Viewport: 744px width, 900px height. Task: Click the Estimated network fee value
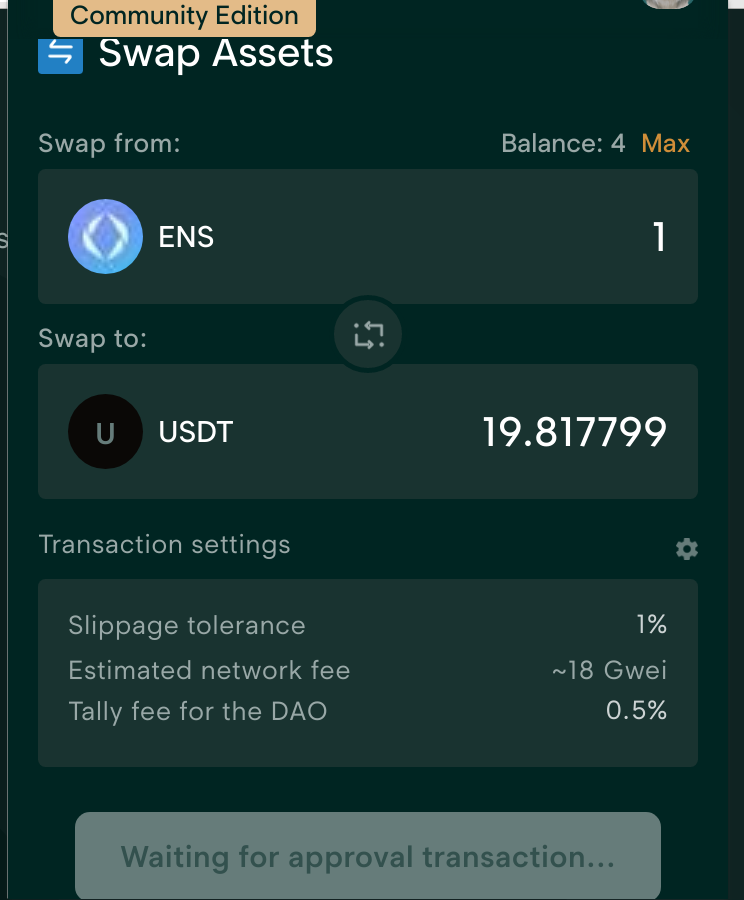point(609,670)
